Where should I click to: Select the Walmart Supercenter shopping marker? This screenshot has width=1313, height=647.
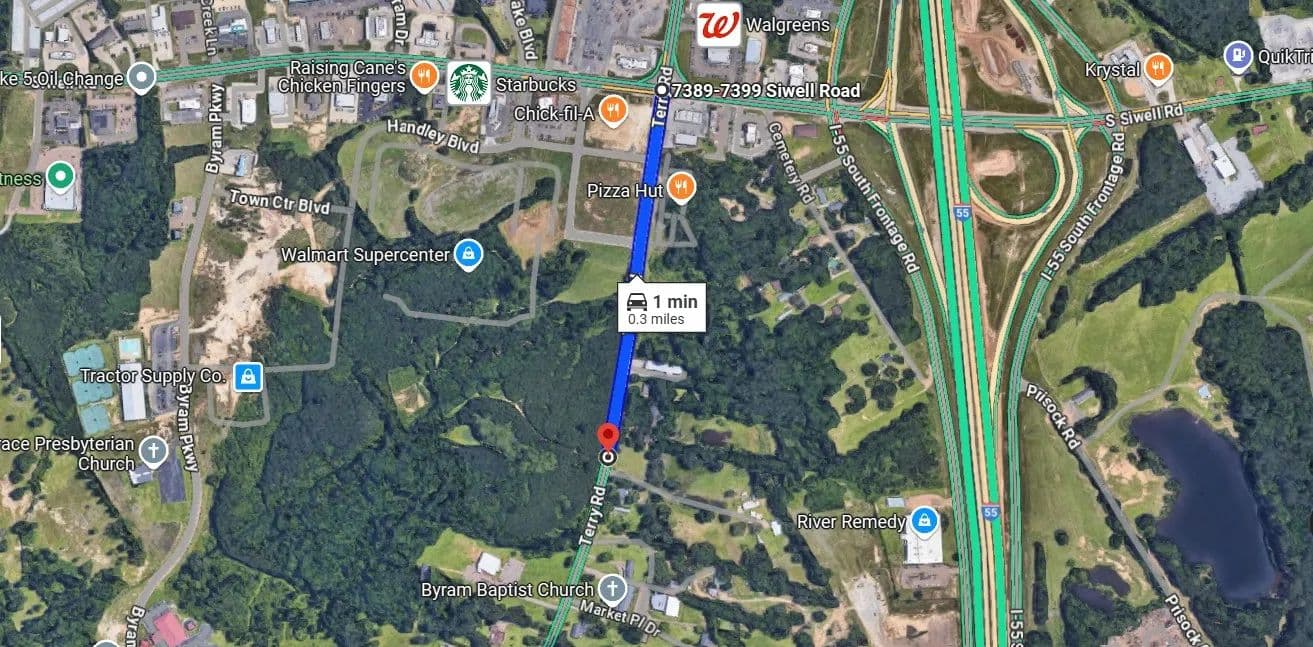point(466,255)
